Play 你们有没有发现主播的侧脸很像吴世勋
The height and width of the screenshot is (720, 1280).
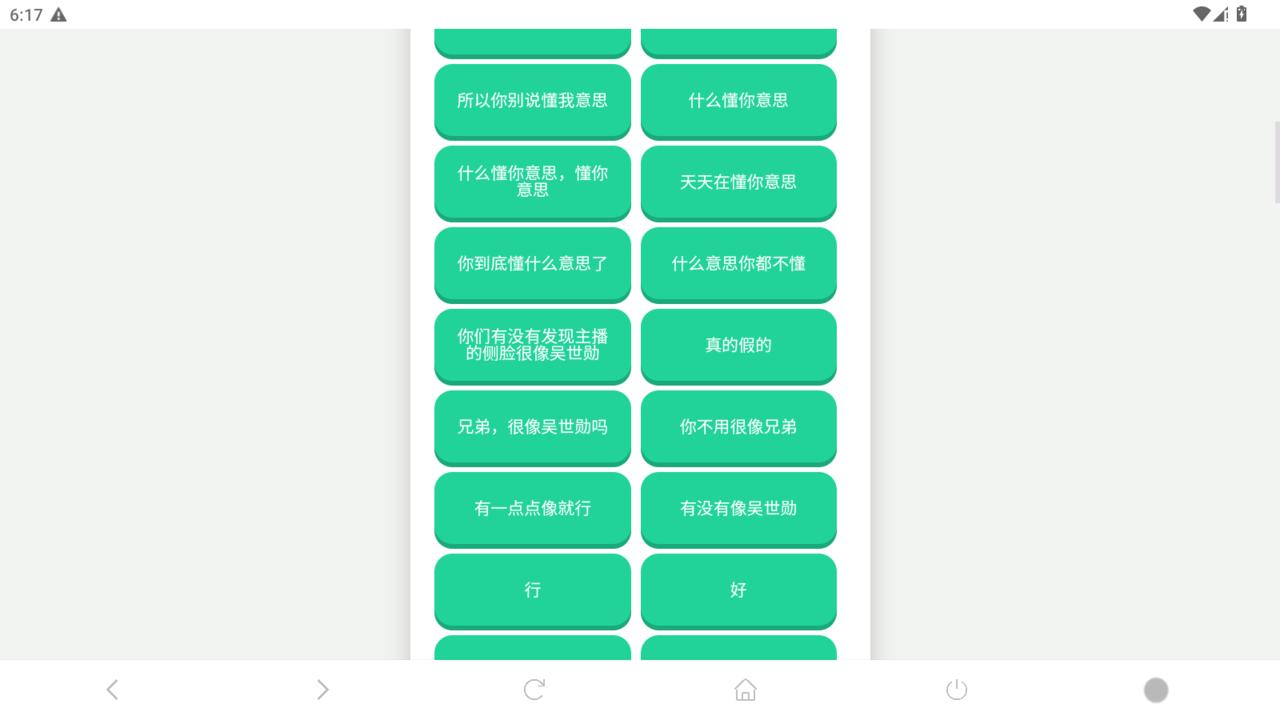pyautogui.click(x=532, y=345)
